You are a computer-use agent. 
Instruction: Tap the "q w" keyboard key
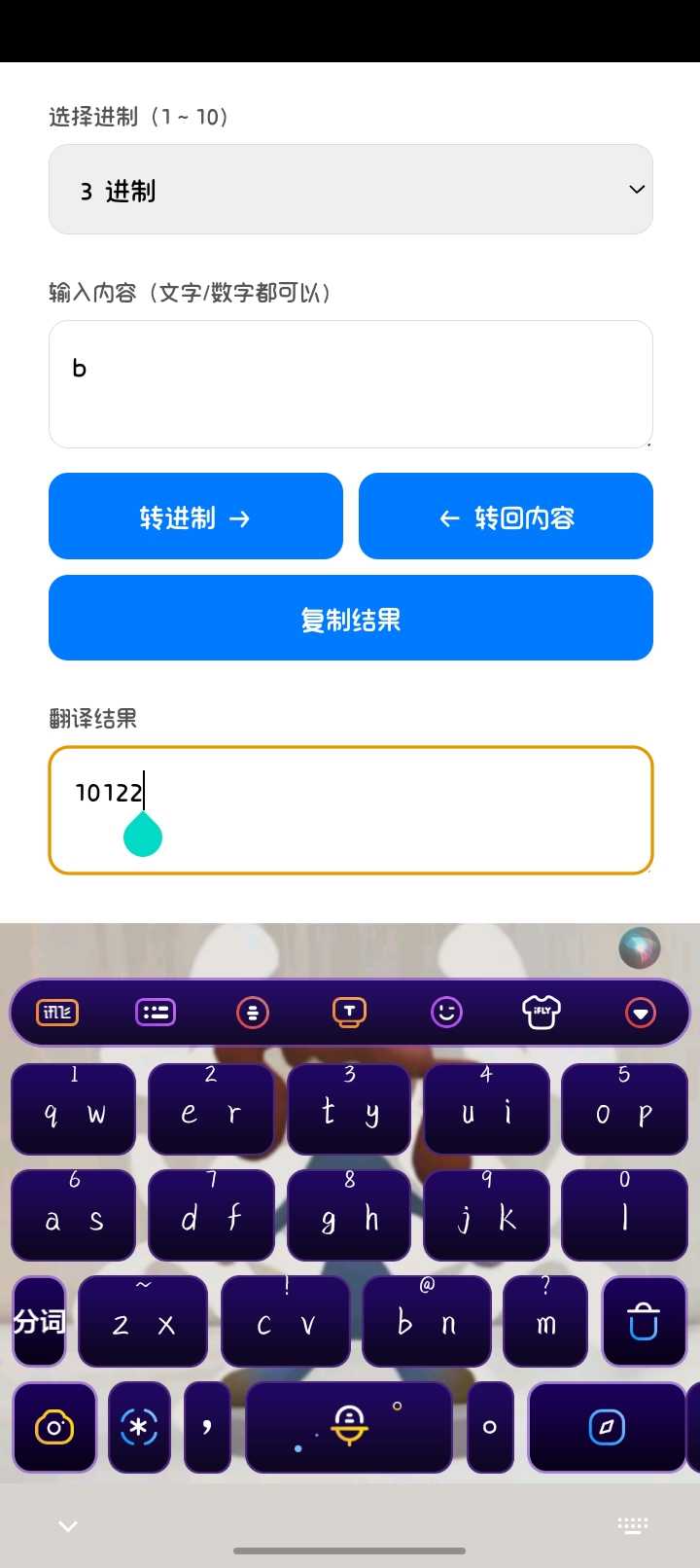click(73, 1111)
